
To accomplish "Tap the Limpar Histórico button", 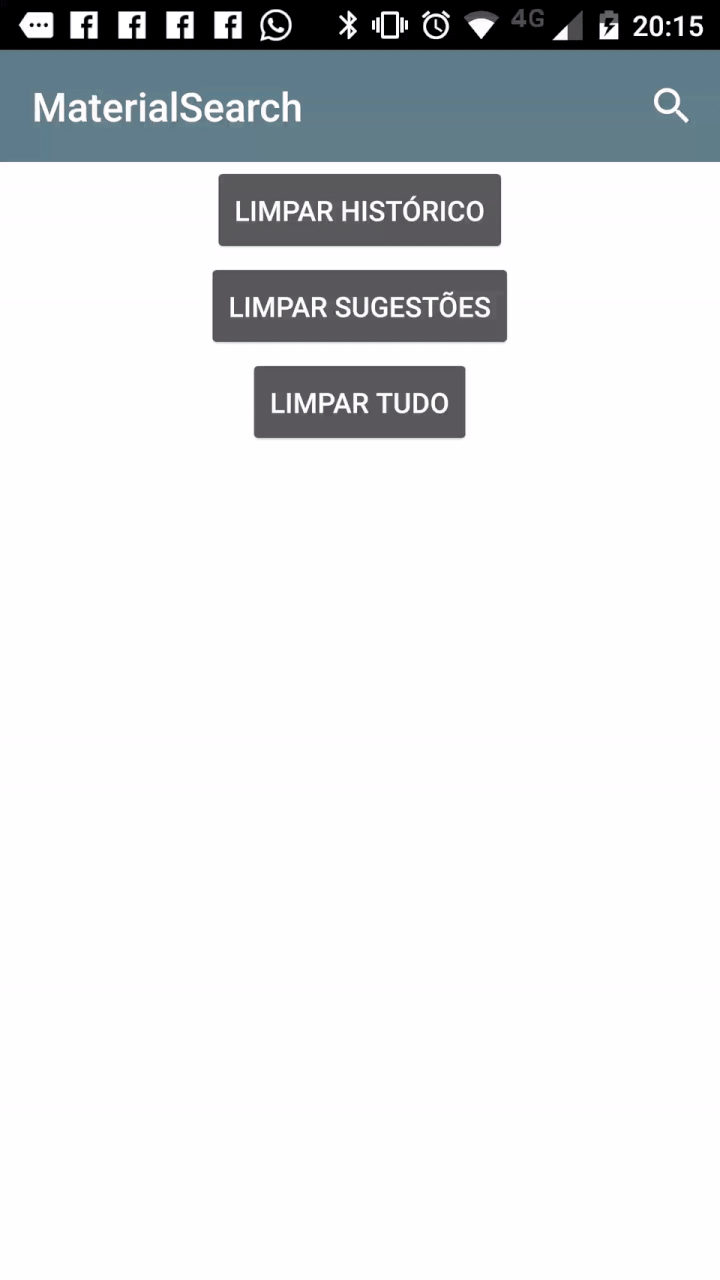I will [359, 210].
